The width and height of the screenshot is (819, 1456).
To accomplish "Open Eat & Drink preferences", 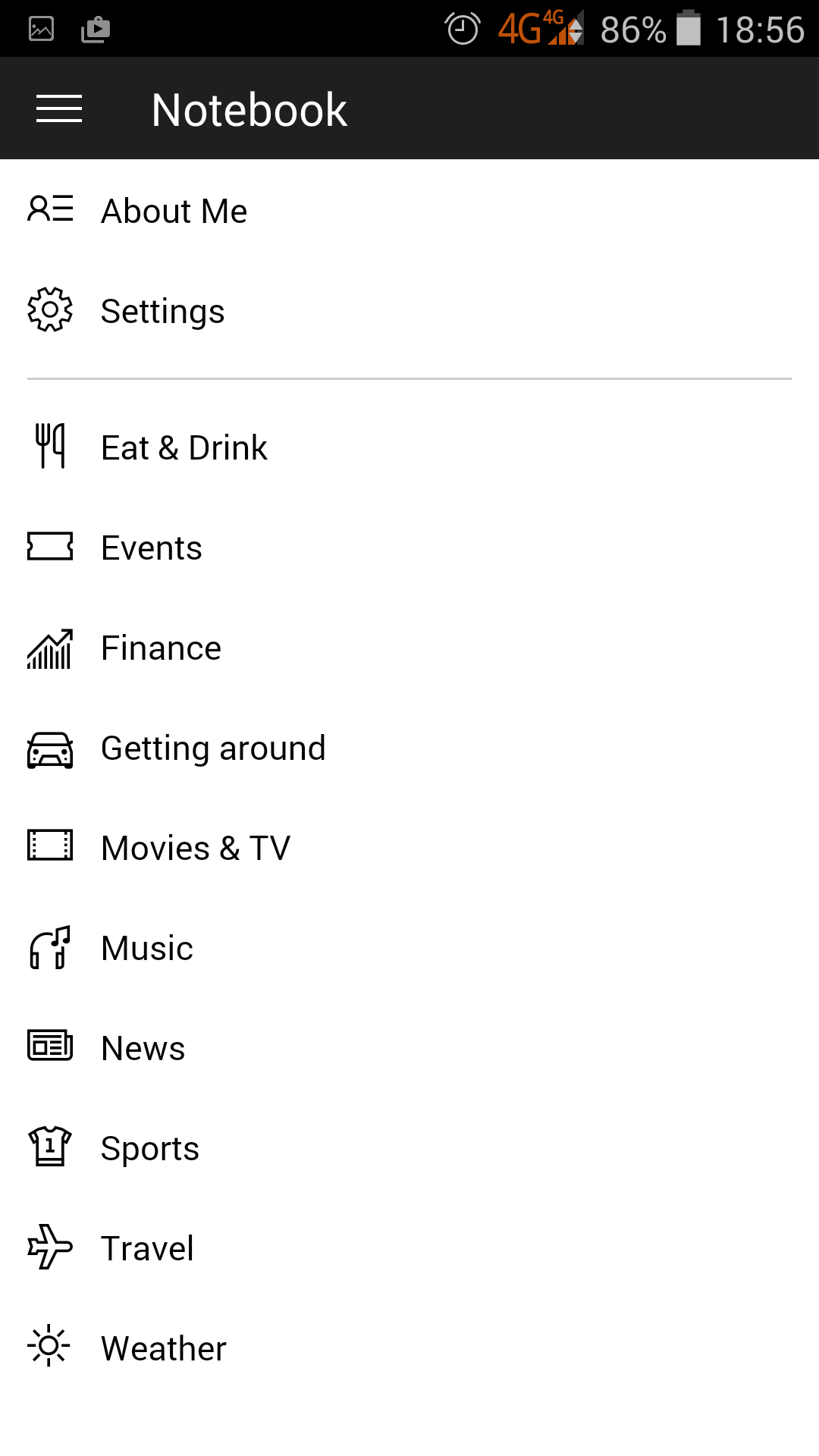I will tap(409, 447).
